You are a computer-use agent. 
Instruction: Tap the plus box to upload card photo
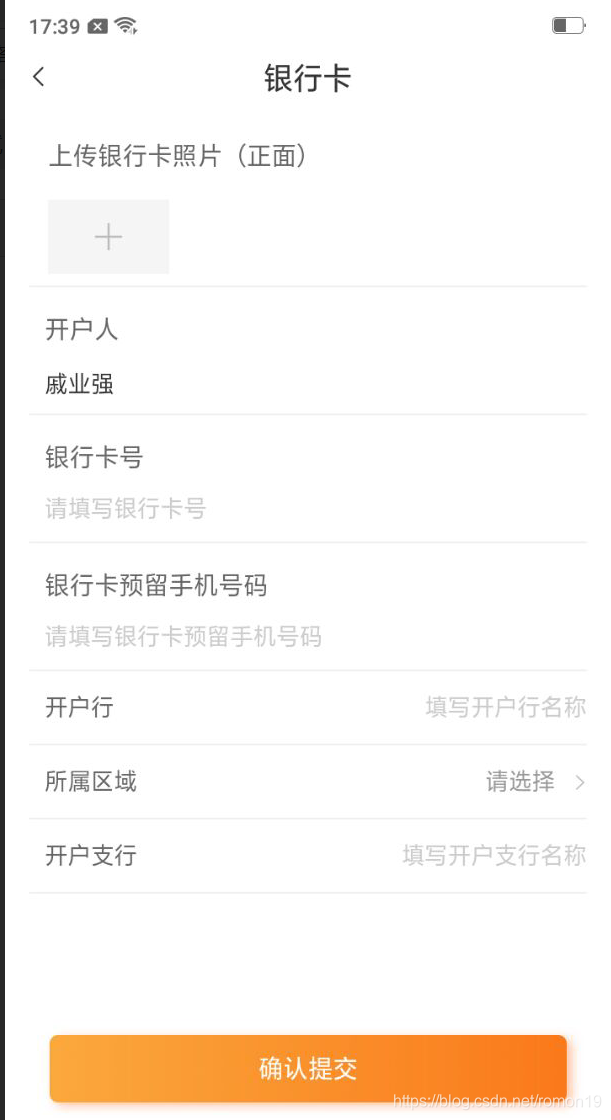tap(109, 236)
